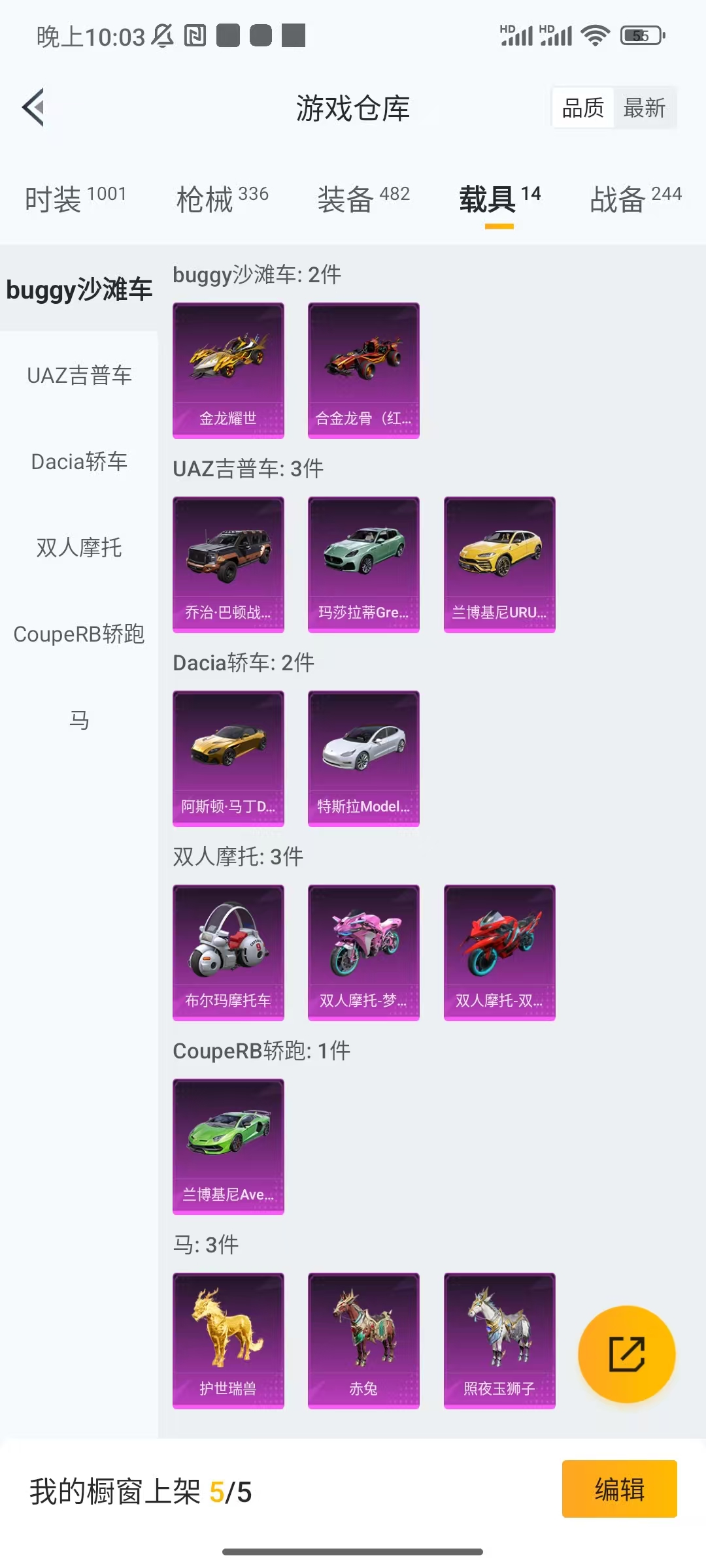This screenshot has width=706, height=1568.
Task: Tap the floating yellow share button
Action: pyautogui.click(x=627, y=1354)
